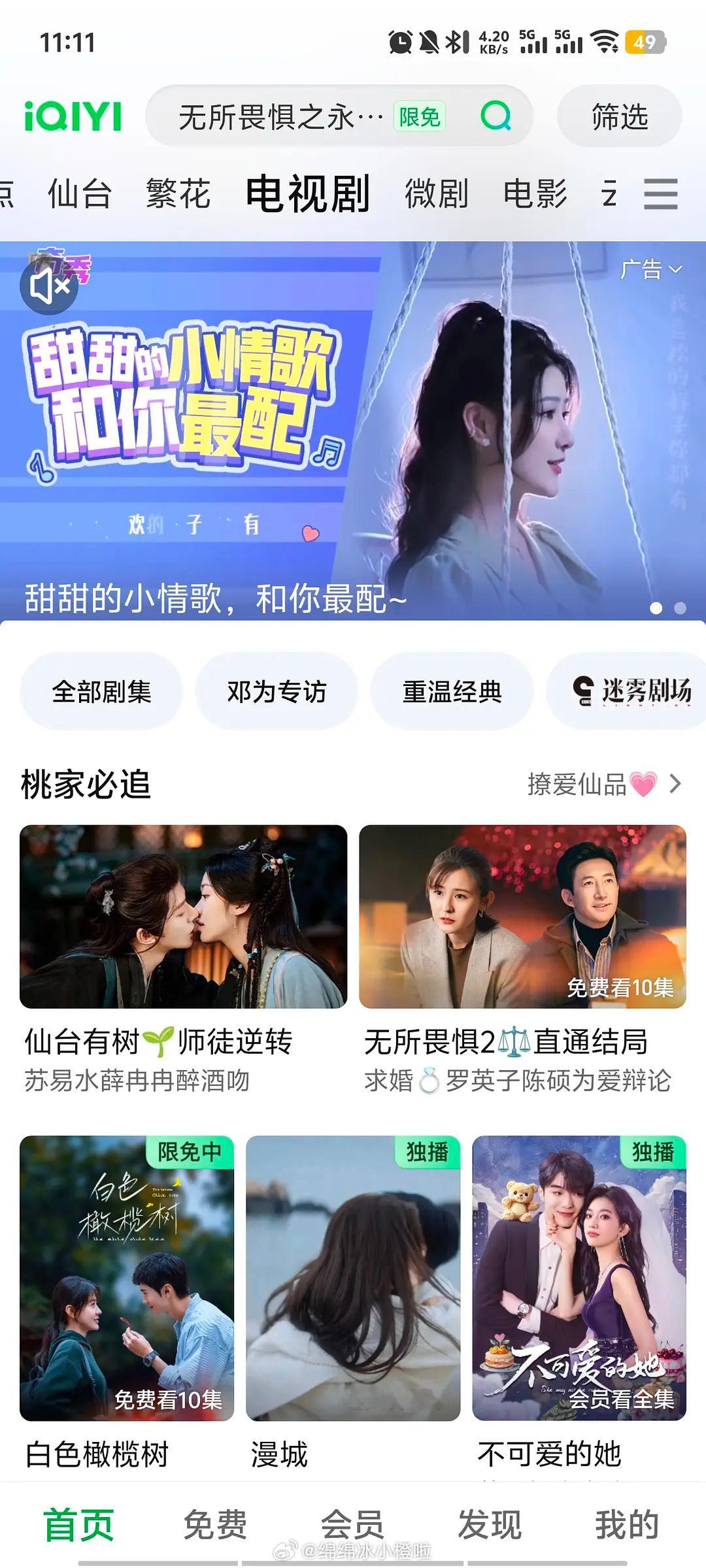Open the 白色橄榄树 drama poster
Image resolution: width=706 pixels, height=1568 pixels.
tap(127, 1278)
